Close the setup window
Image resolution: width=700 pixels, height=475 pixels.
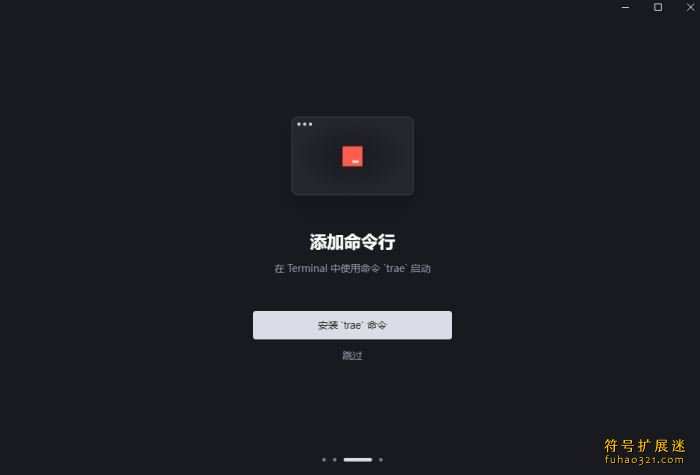click(690, 7)
